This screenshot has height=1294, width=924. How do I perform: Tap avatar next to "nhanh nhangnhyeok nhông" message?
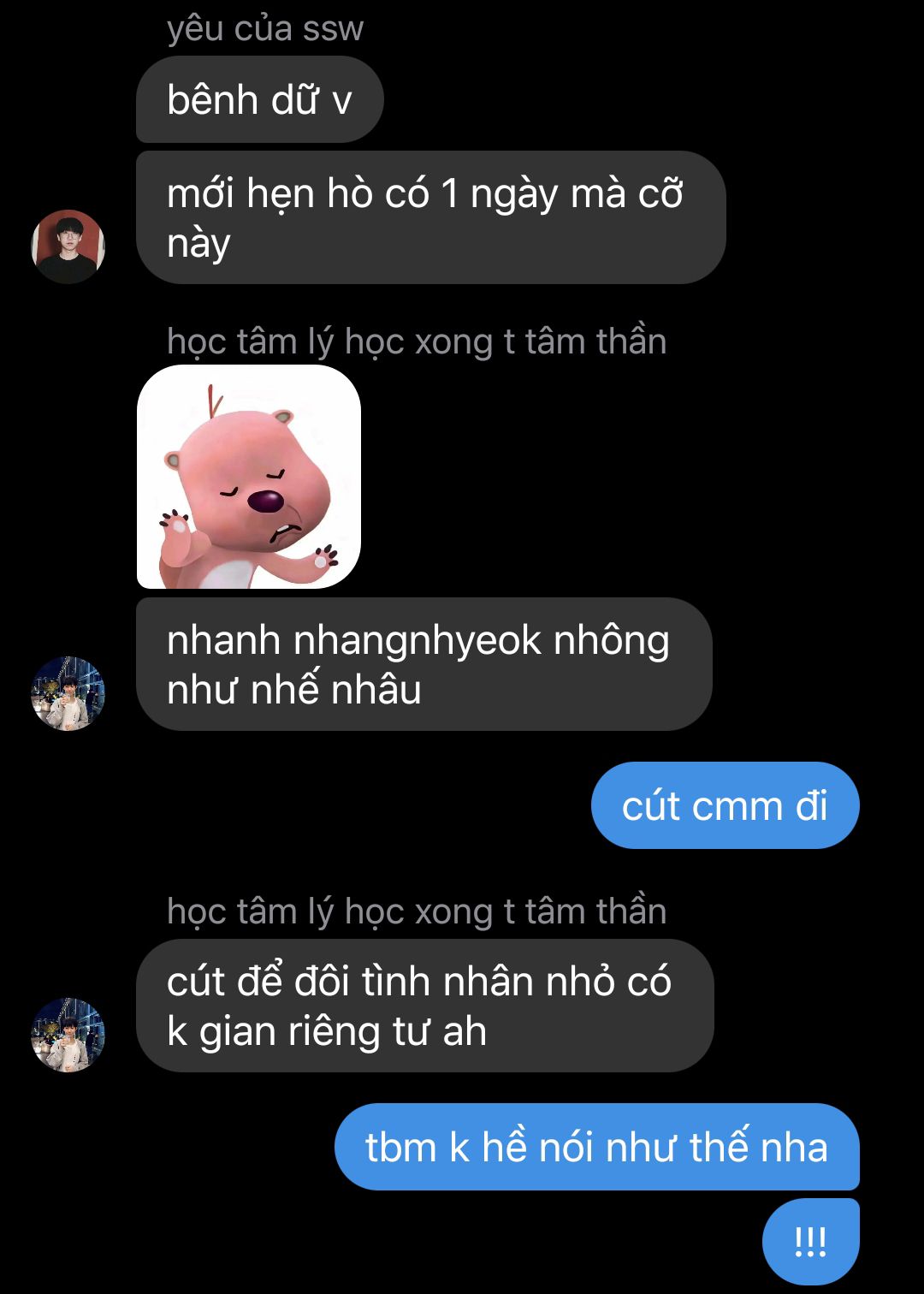point(68,693)
